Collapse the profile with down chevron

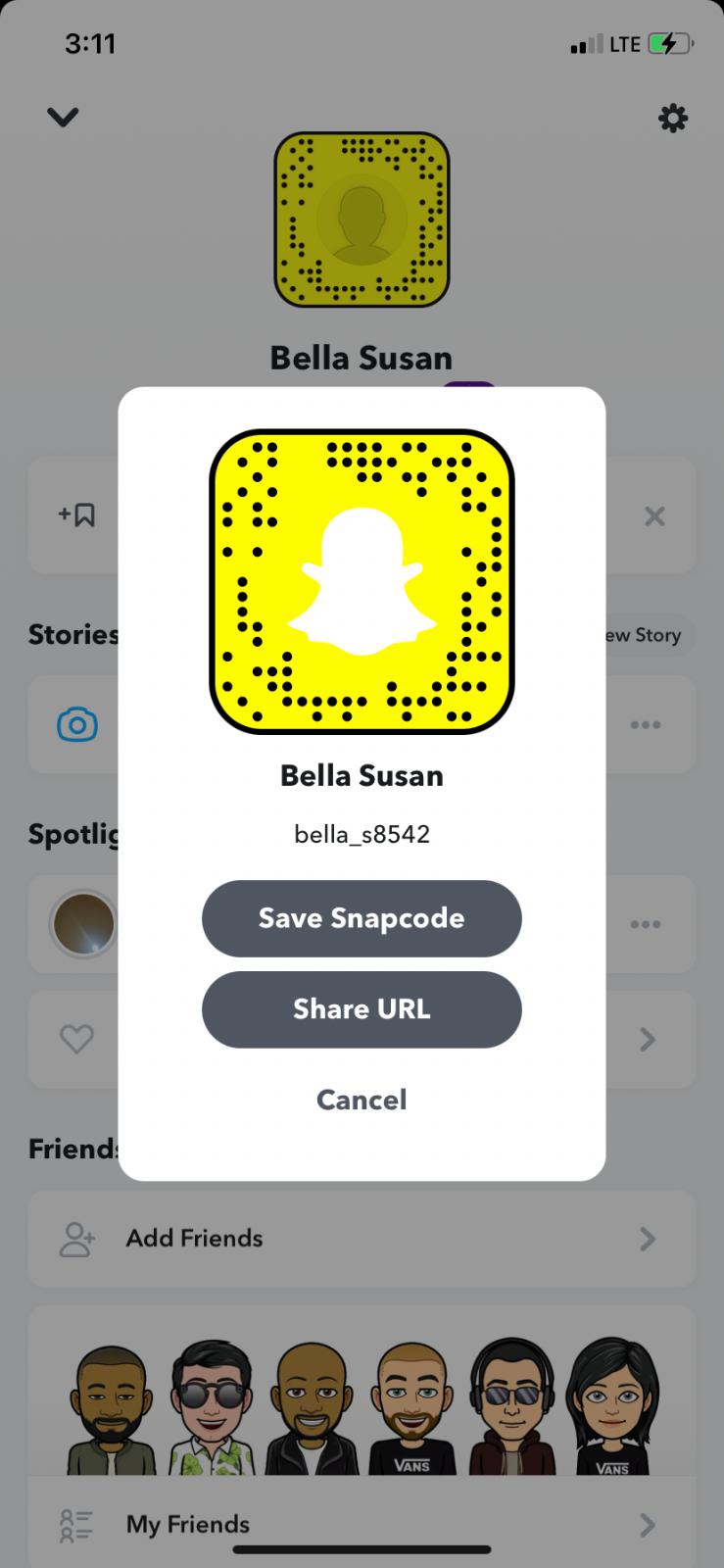click(63, 118)
